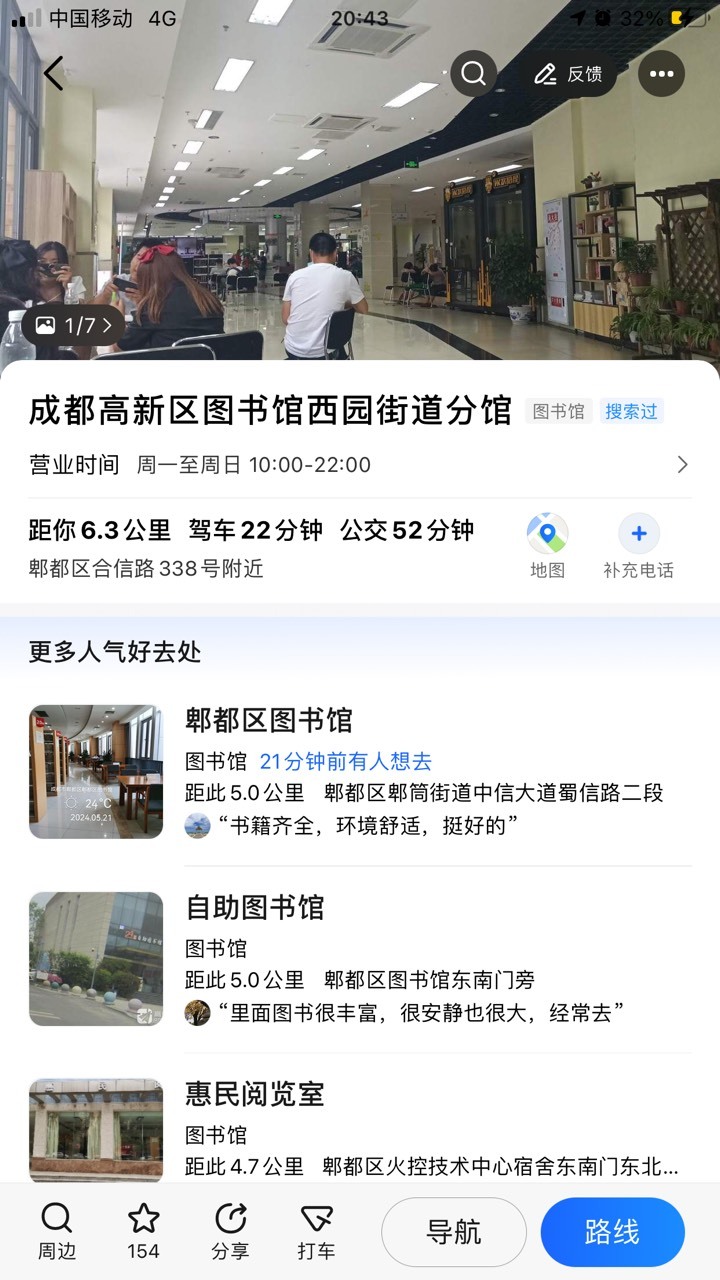The width and height of the screenshot is (720, 1280).
Task: Open the 郫都区图书馆 listing
Action: point(360,772)
